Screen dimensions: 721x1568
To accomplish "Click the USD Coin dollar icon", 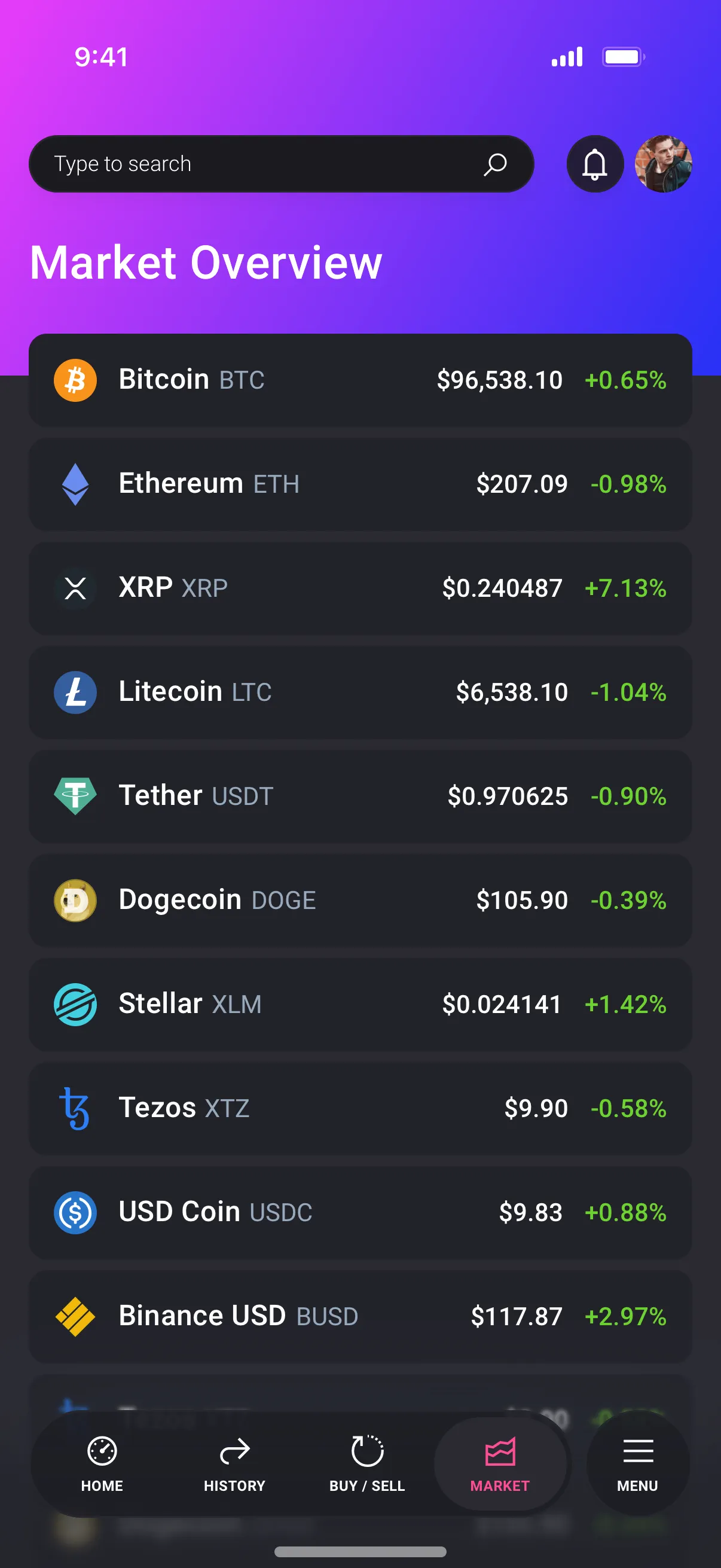I will click(75, 1213).
